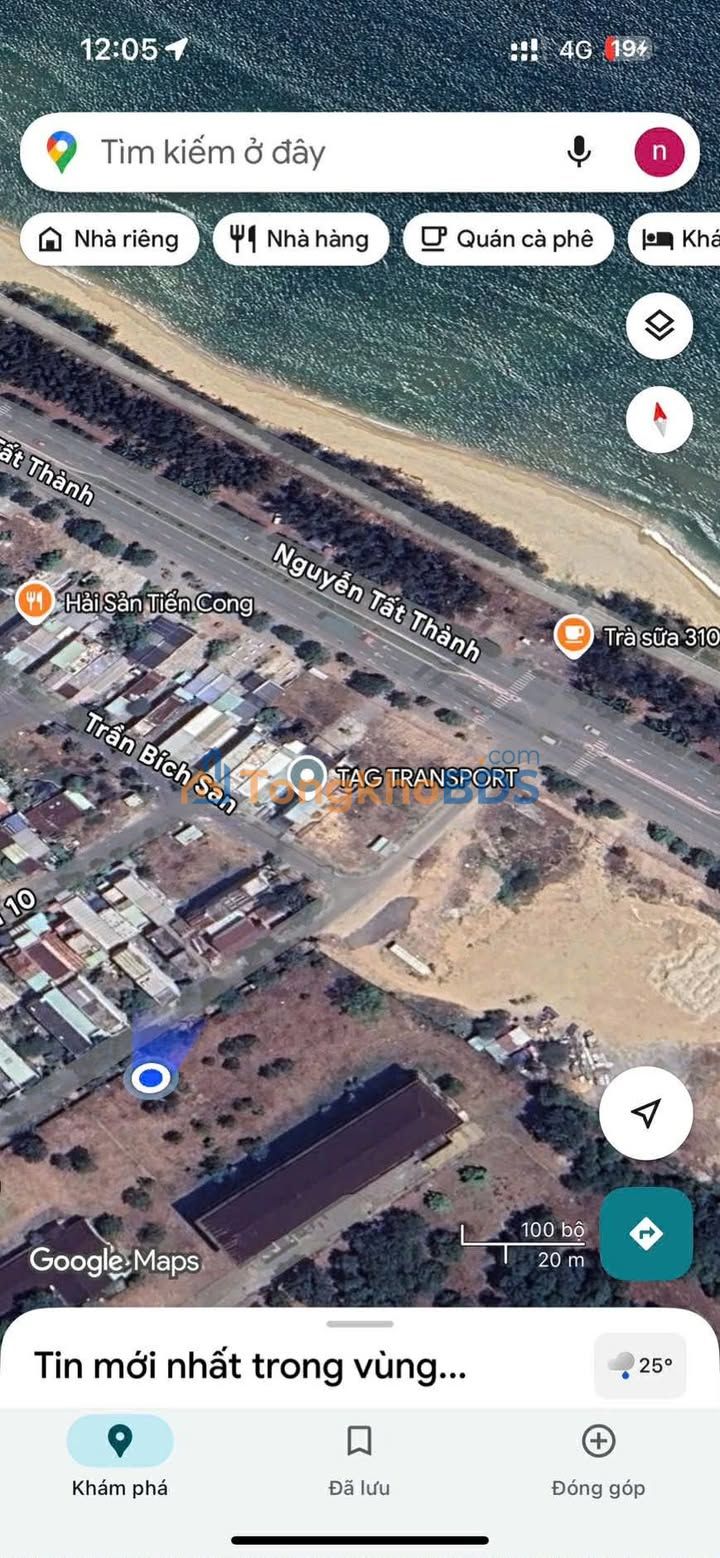Image resolution: width=720 pixels, height=1558 pixels.
Task: Choose the 'Quán cà phê' chip
Action: point(507,239)
